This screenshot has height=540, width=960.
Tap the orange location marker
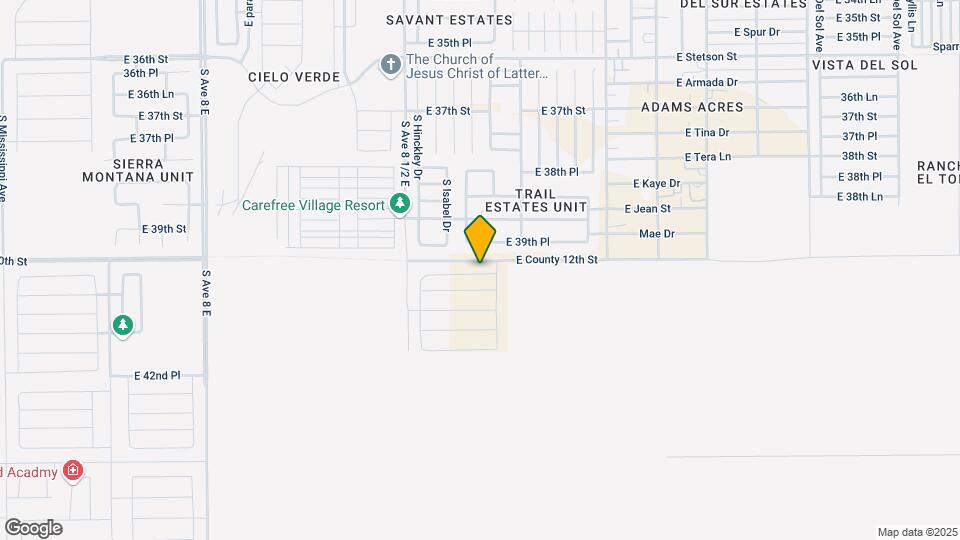[481, 239]
